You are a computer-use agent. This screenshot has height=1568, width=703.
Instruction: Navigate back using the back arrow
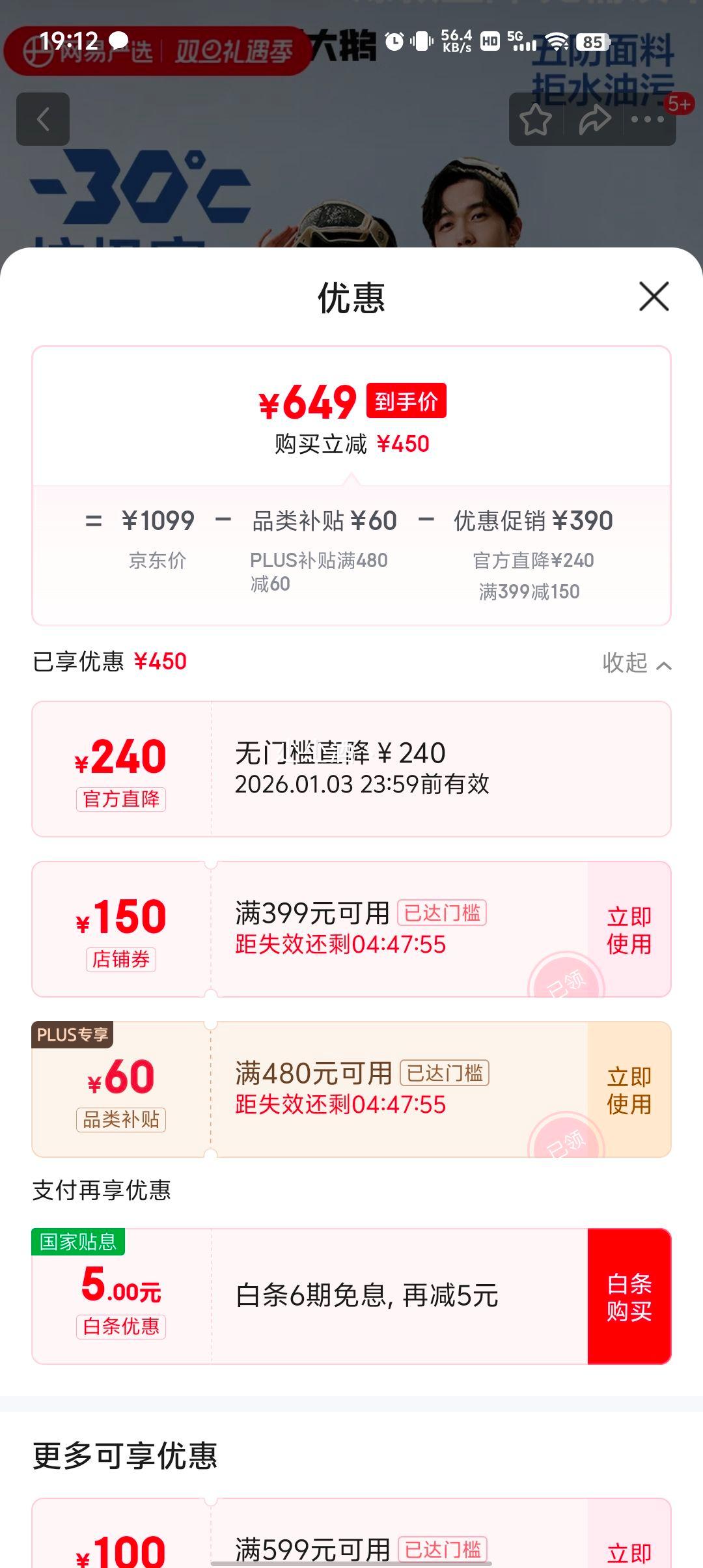point(44,120)
